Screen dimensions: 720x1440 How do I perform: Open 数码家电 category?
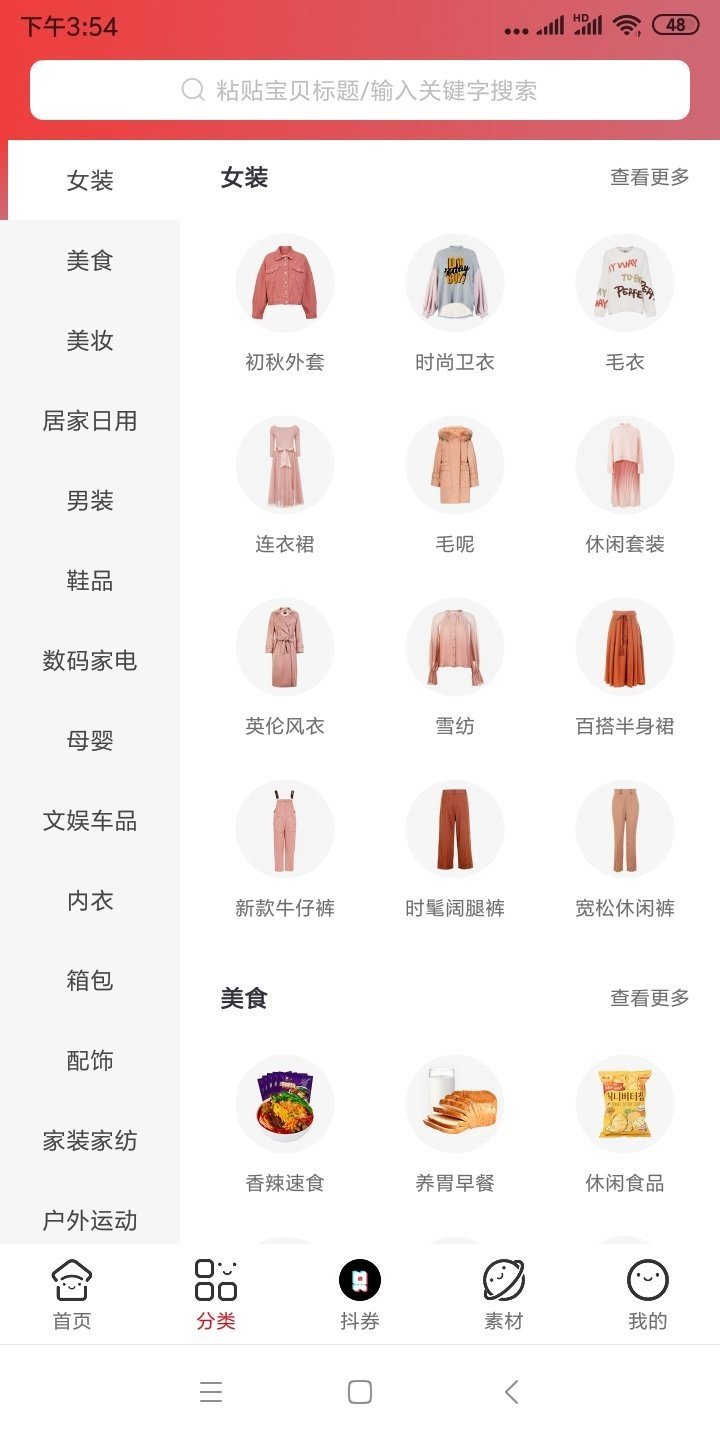(90, 661)
